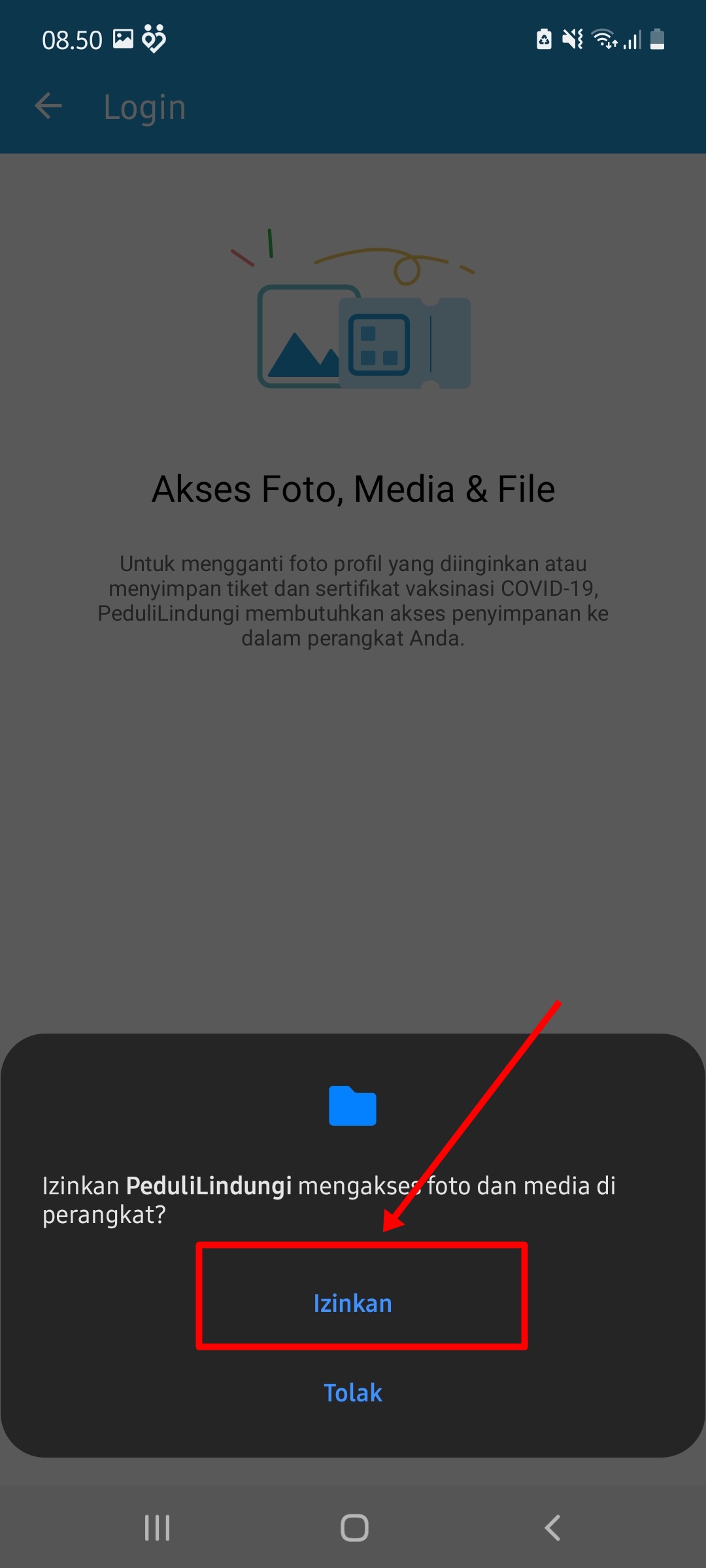Go back using the Login header arrow

tap(48, 106)
